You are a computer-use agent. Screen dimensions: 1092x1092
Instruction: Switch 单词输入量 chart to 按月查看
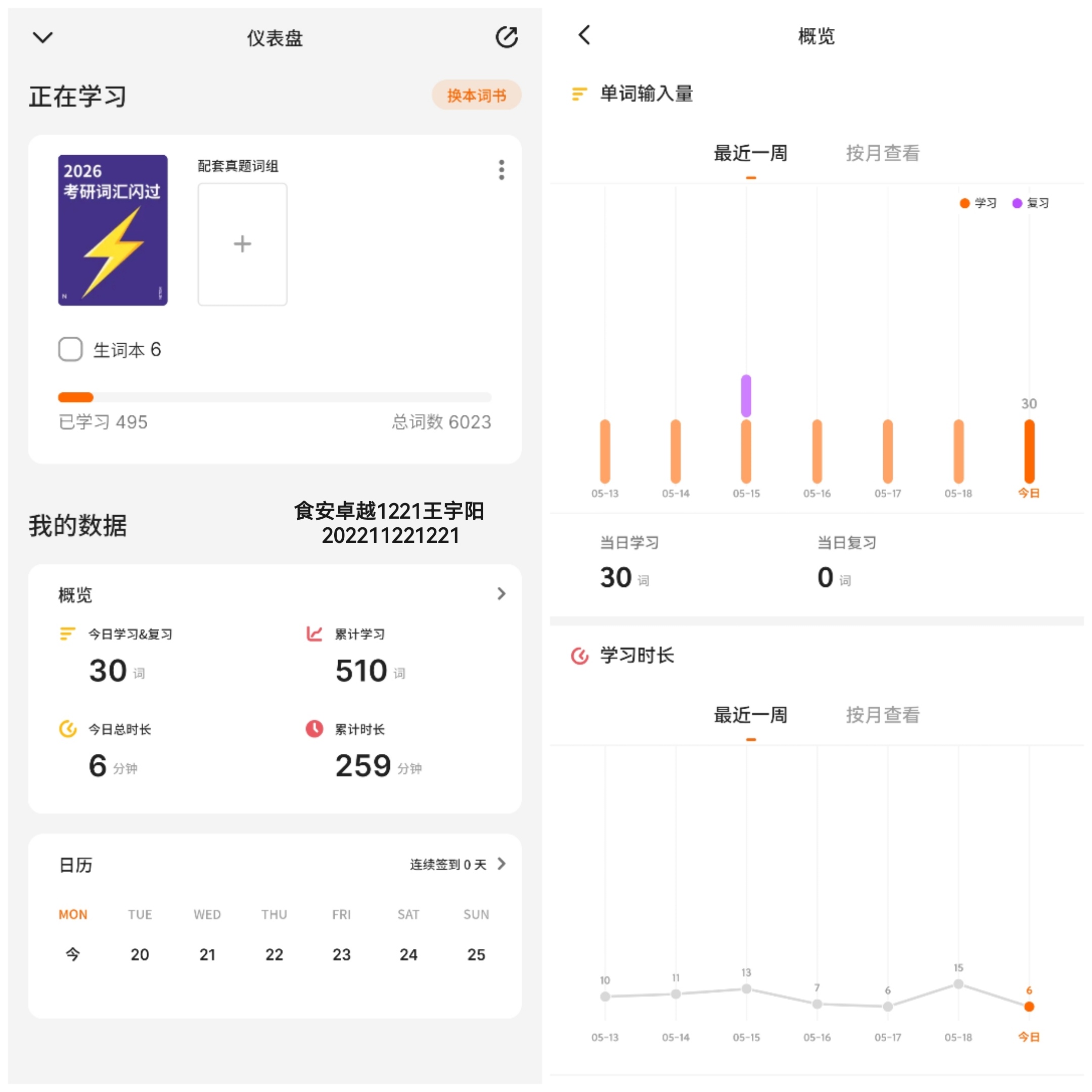coord(882,153)
